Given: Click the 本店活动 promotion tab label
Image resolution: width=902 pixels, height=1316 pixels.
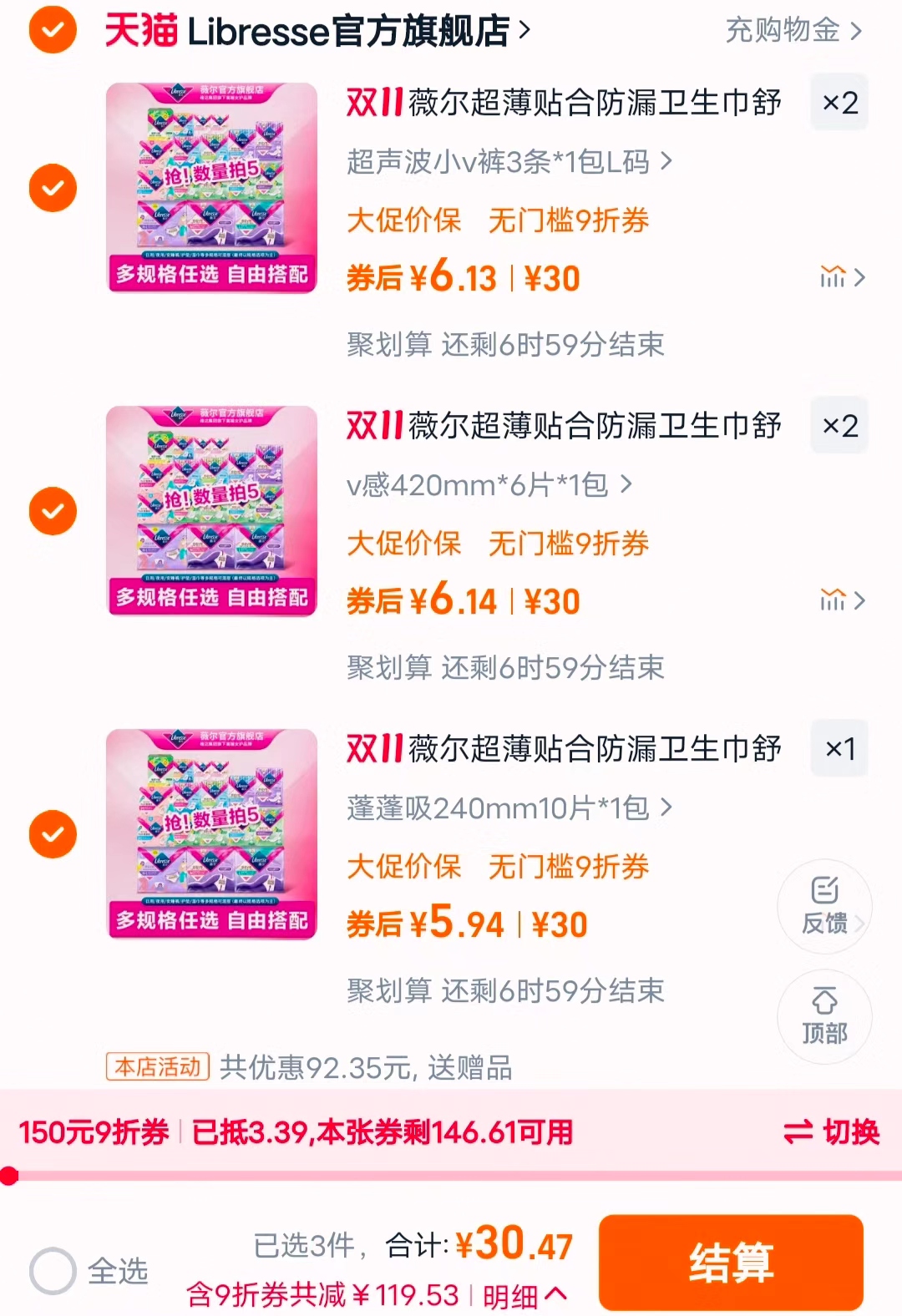Looking at the screenshot, I should click(157, 1067).
